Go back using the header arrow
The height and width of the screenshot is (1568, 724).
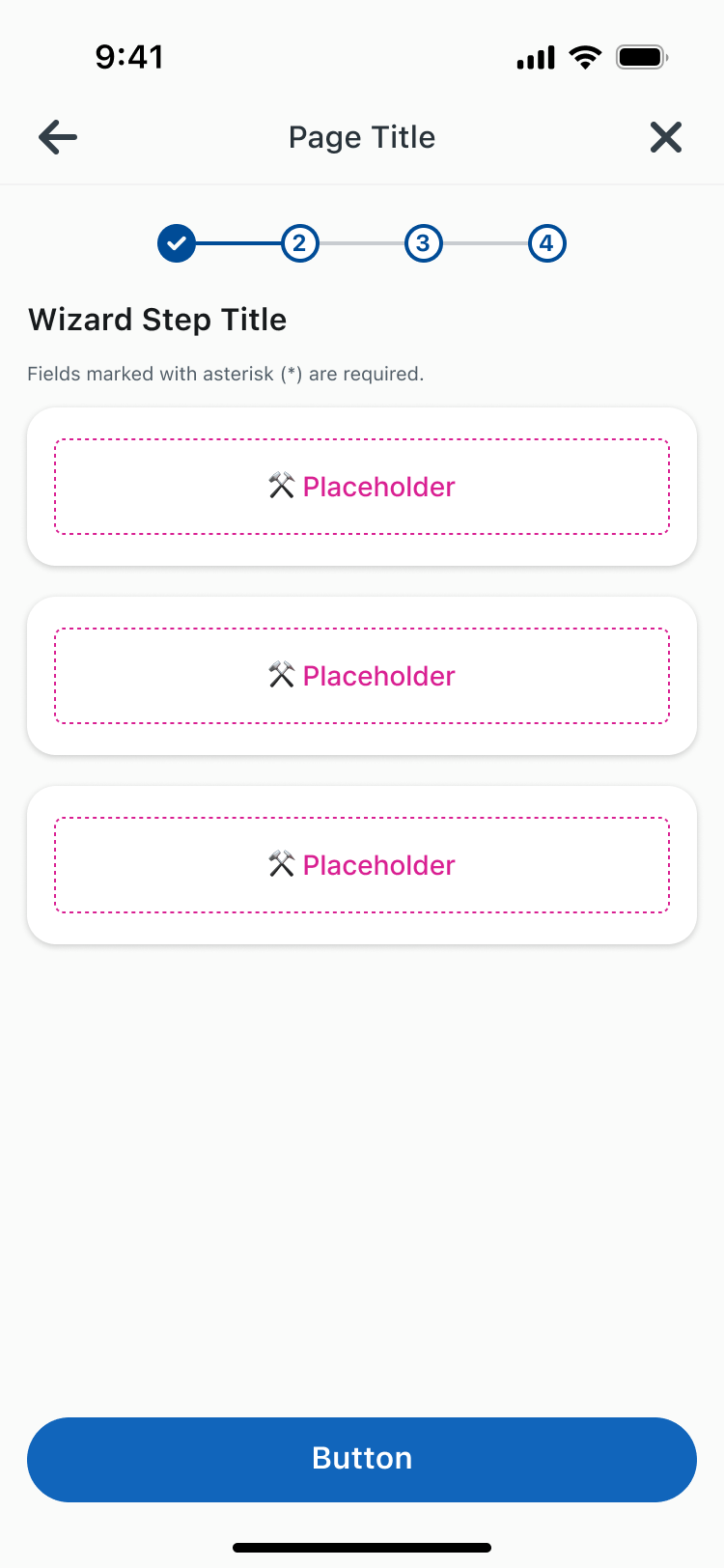click(x=58, y=137)
